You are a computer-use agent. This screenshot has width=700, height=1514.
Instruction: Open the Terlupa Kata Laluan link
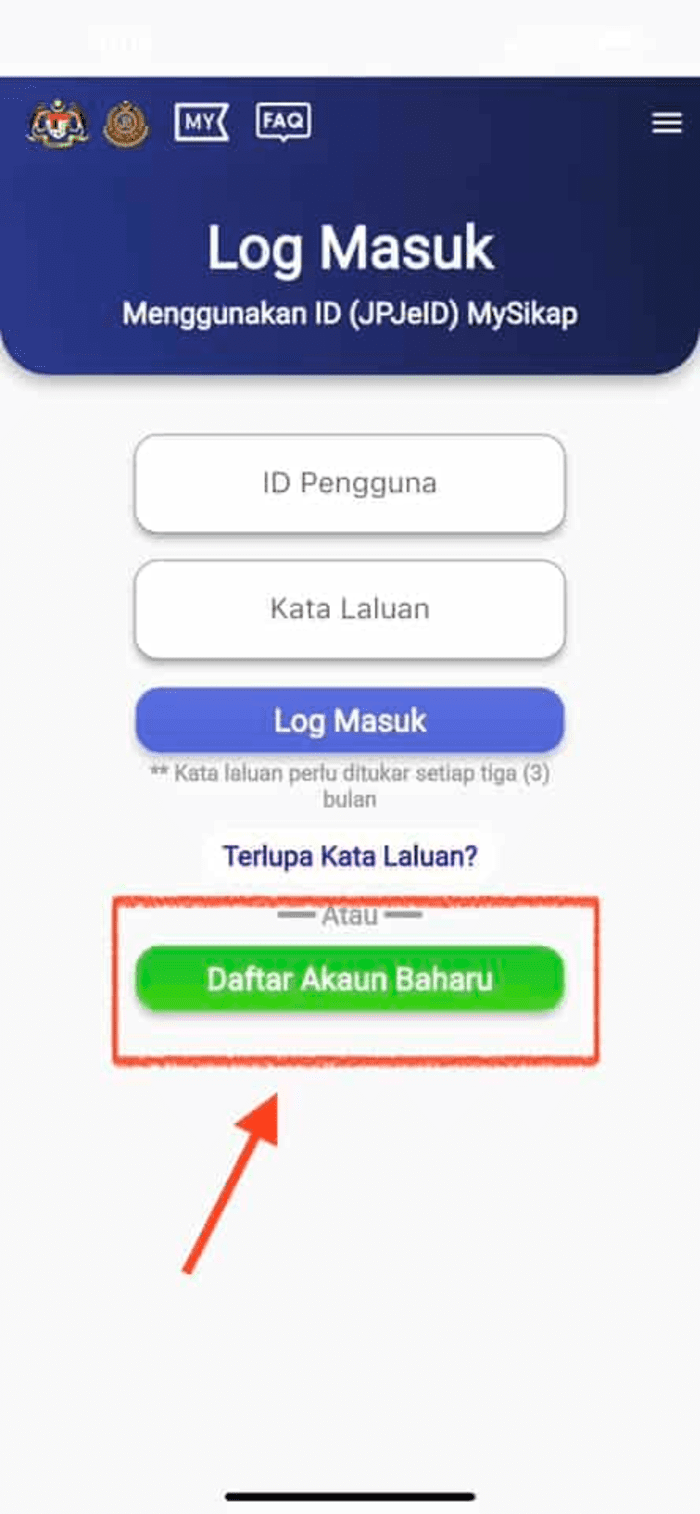(350, 857)
